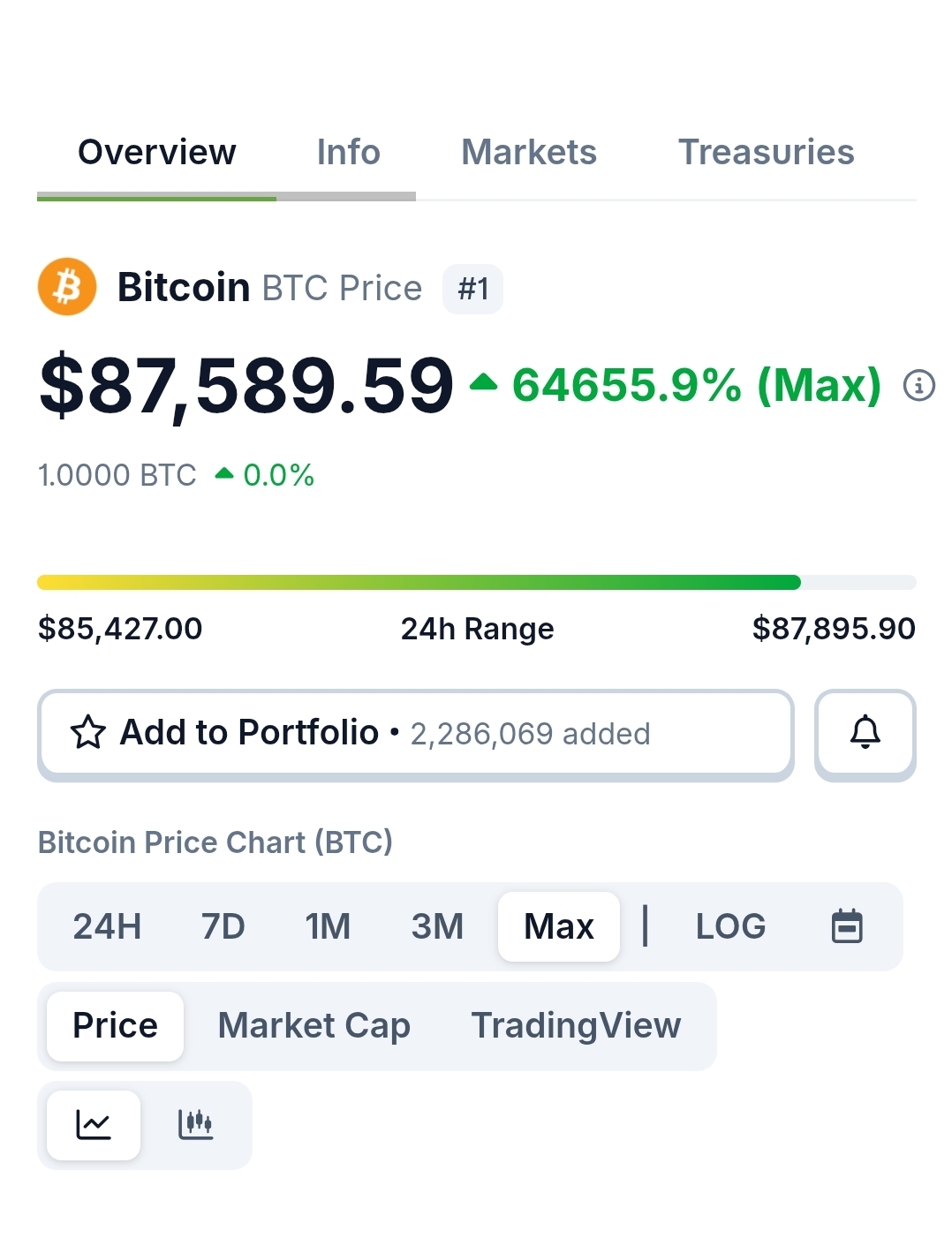Select the Price chart view
This screenshot has width=952, height=1246.
[115, 1026]
